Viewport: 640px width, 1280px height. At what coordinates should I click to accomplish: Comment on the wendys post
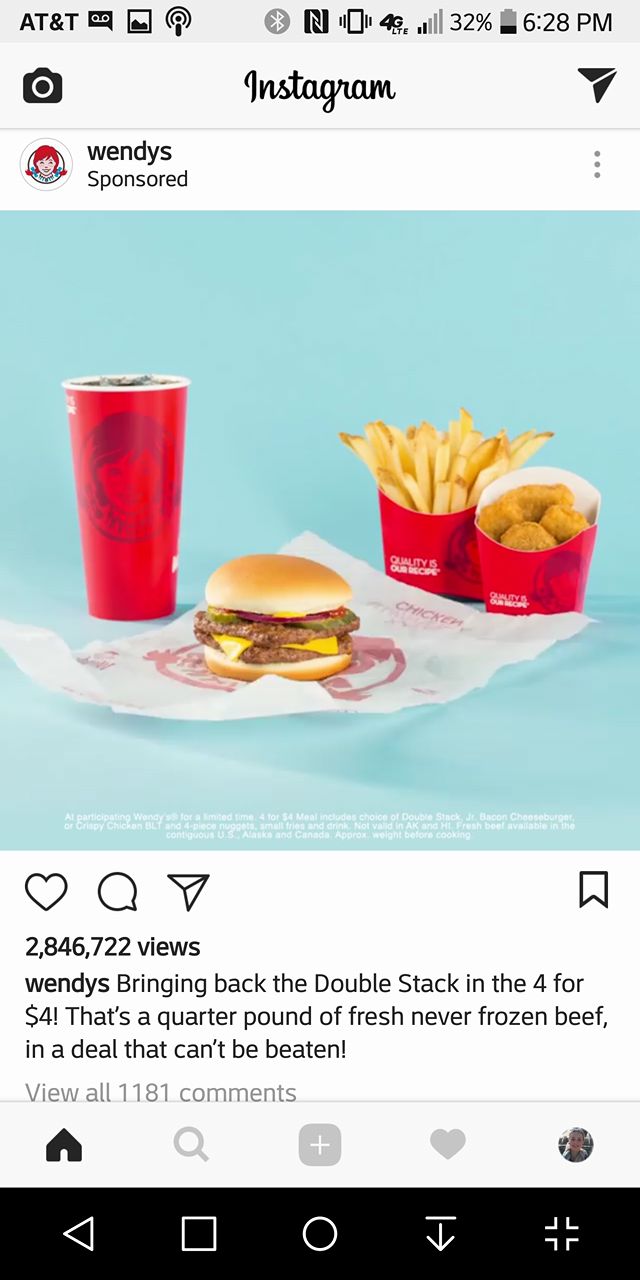point(117,891)
